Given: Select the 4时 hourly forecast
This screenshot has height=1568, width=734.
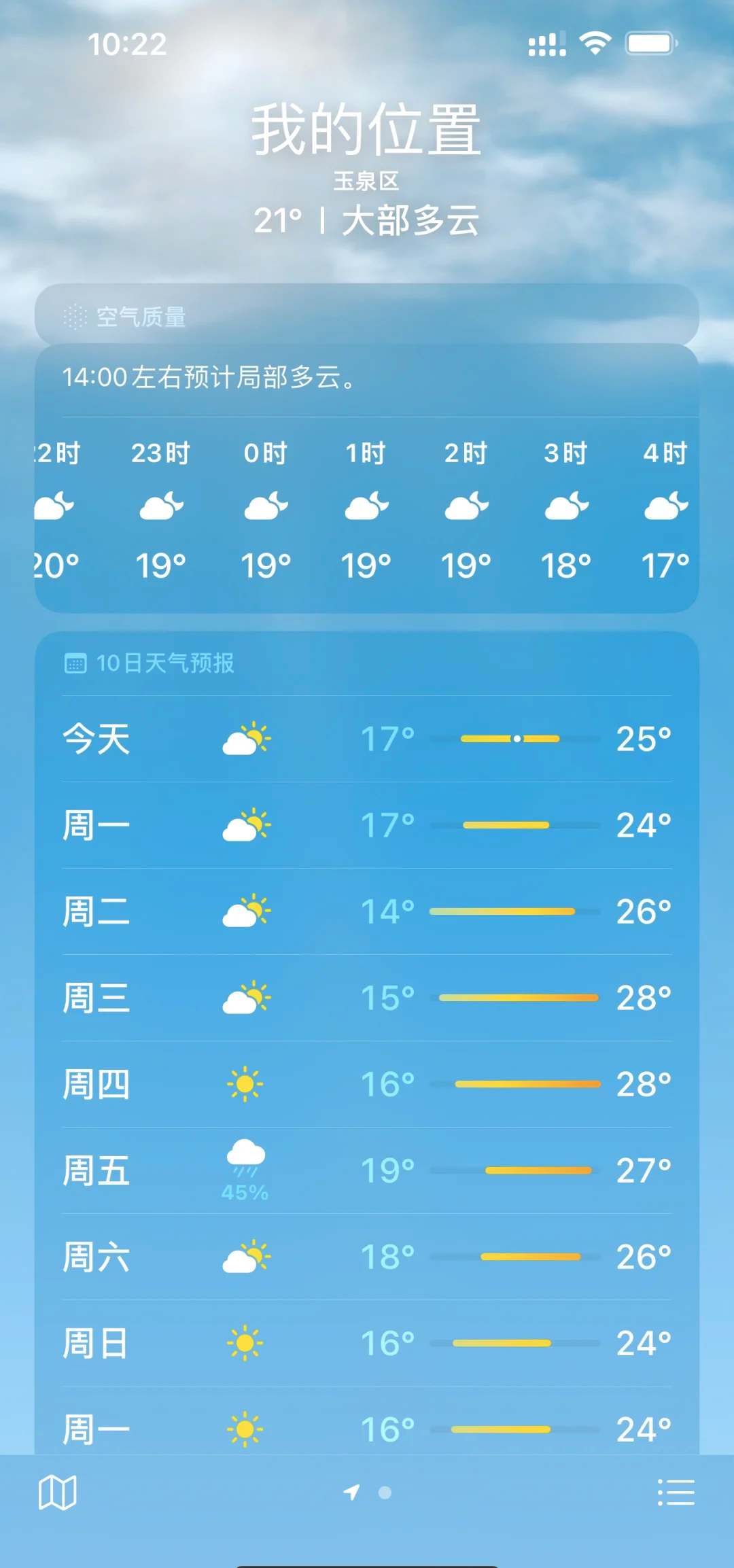Looking at the screenshot, I should (x=664, y=506).
